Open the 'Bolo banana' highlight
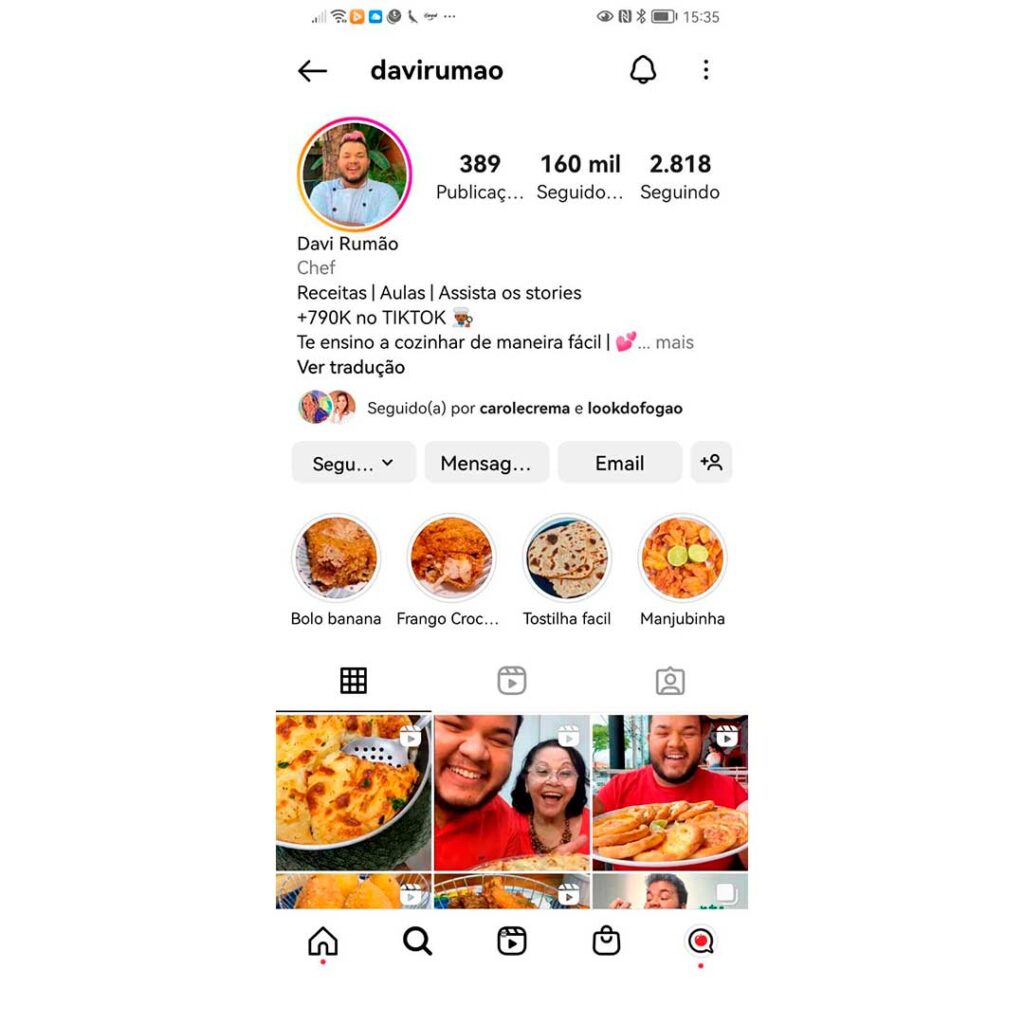 coord(336,558)
